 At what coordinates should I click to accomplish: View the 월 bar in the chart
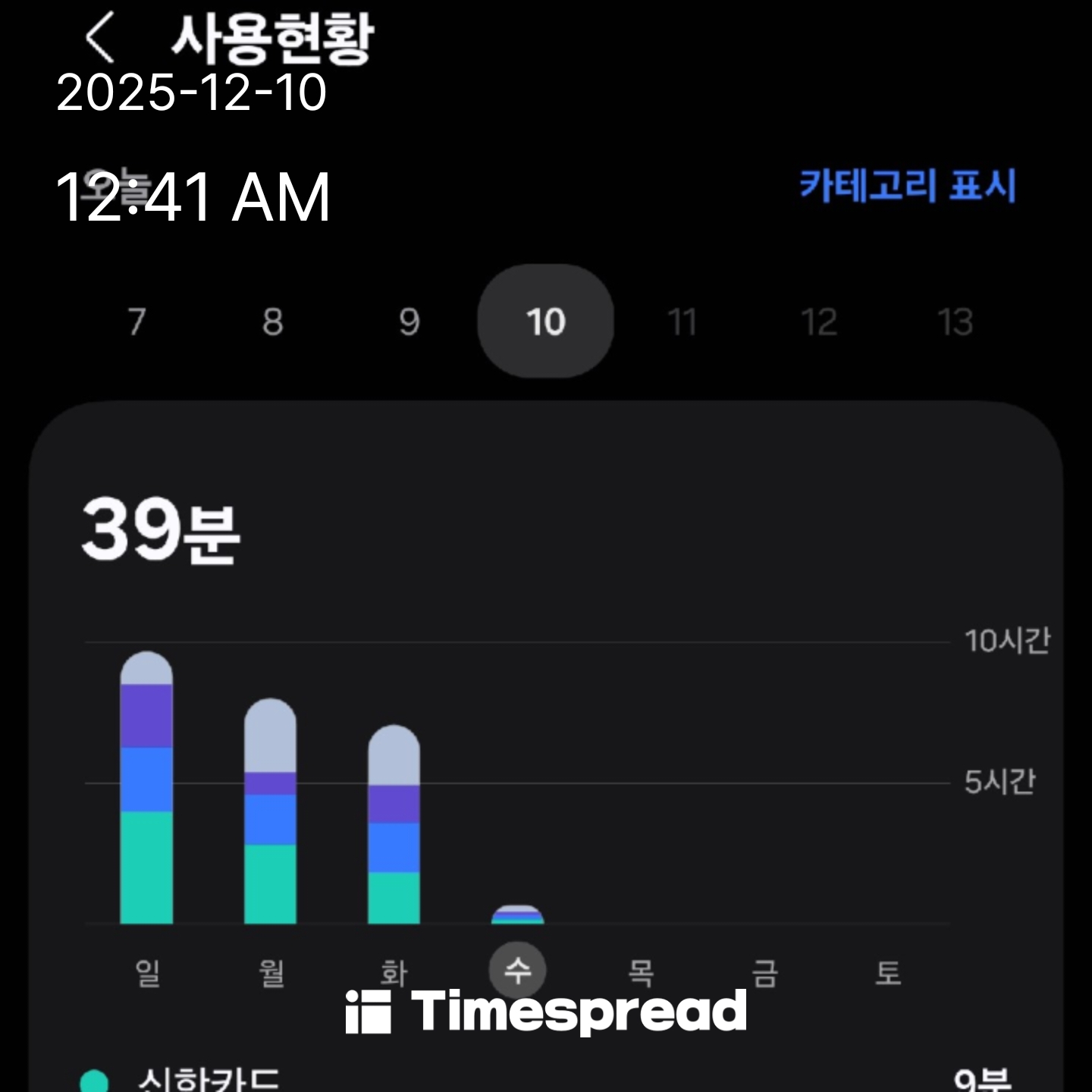coord(270,811)
